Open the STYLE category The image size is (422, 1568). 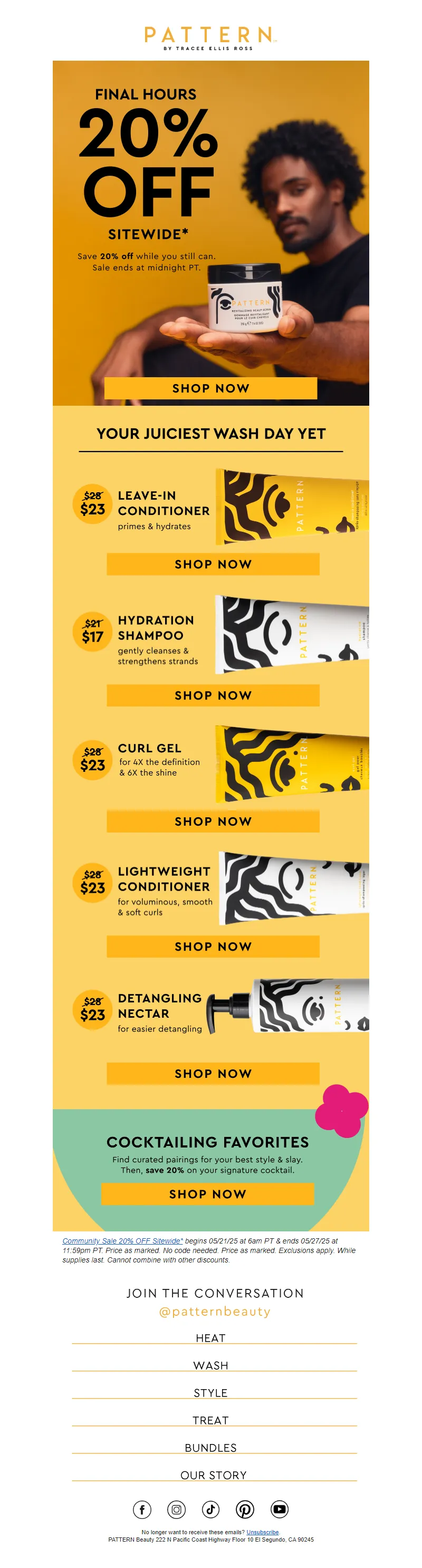[210, 1393]
